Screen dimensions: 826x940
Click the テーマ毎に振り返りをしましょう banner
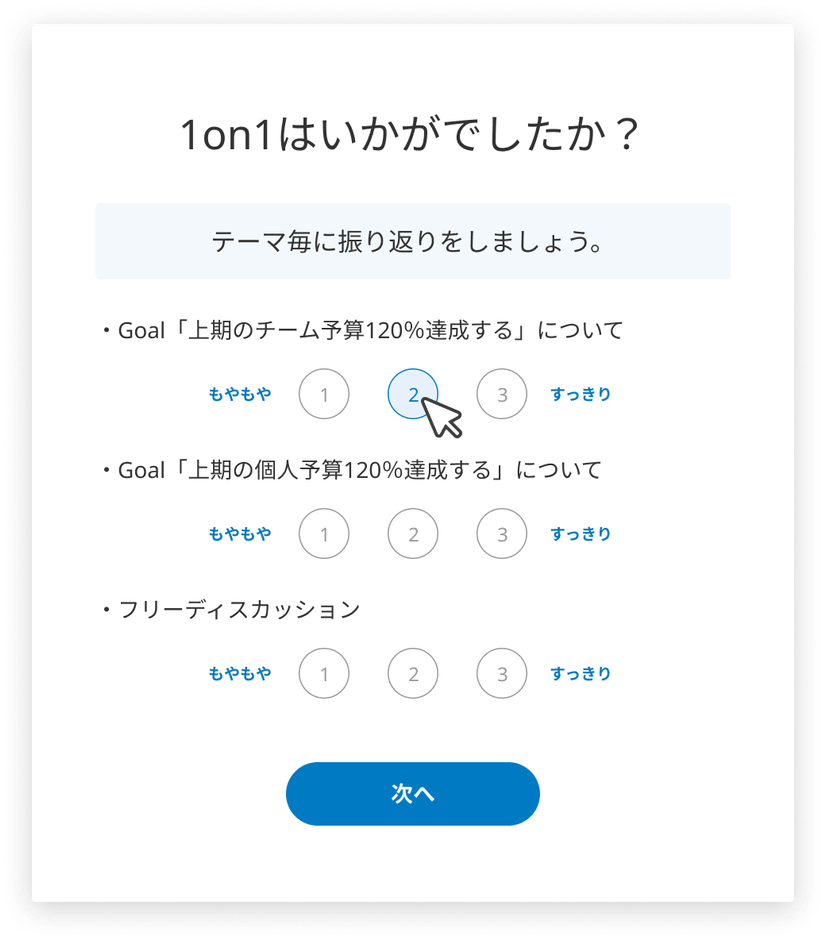(x=412, y=240)
